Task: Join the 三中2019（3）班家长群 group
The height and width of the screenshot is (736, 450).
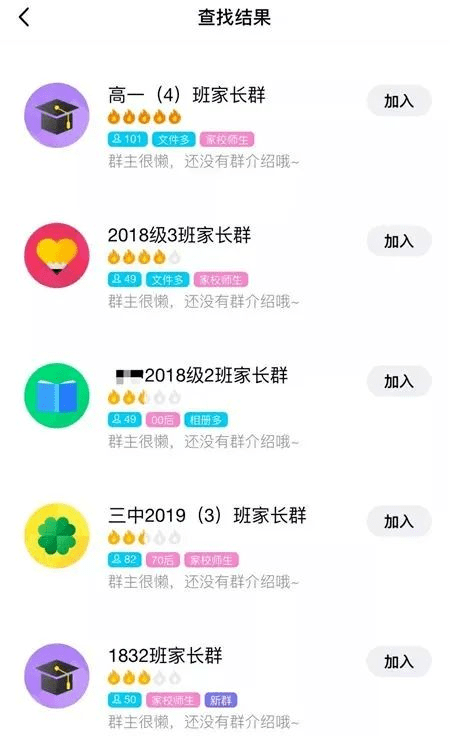Action: 398,521
